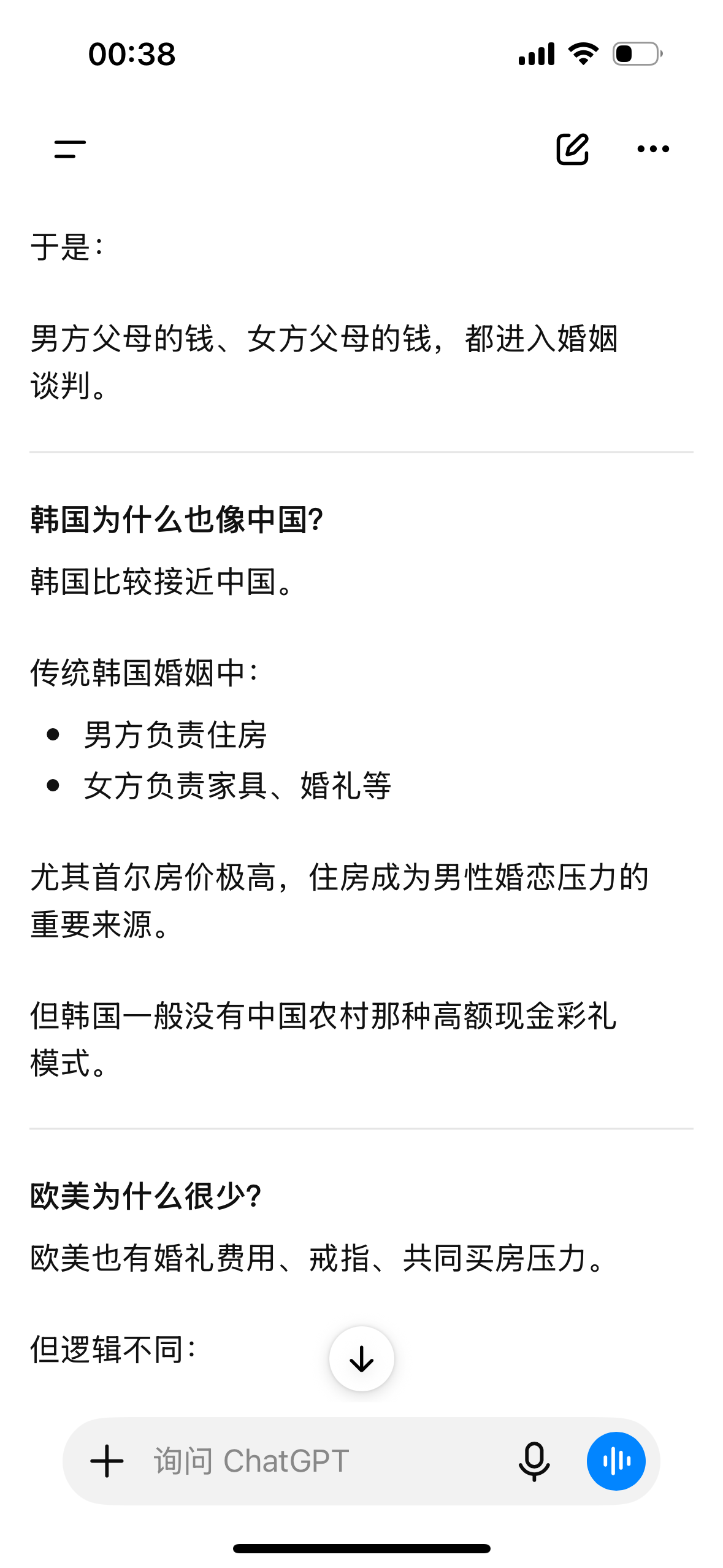Start dictation with the microphone icon
This screenshot has height=1568, width=723.
click(x=534, y=1461)
